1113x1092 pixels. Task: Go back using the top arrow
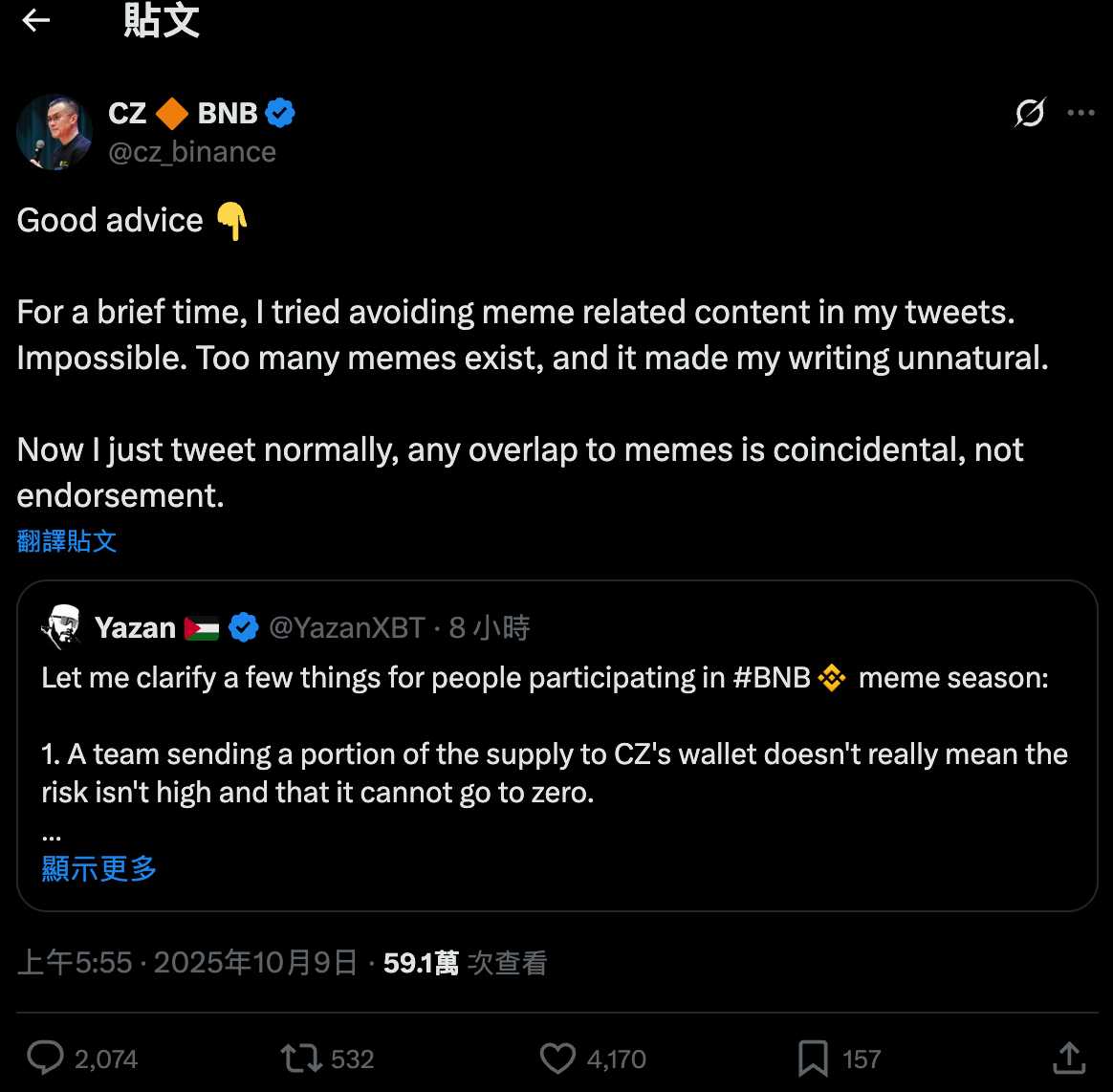(x=35, y=21)
